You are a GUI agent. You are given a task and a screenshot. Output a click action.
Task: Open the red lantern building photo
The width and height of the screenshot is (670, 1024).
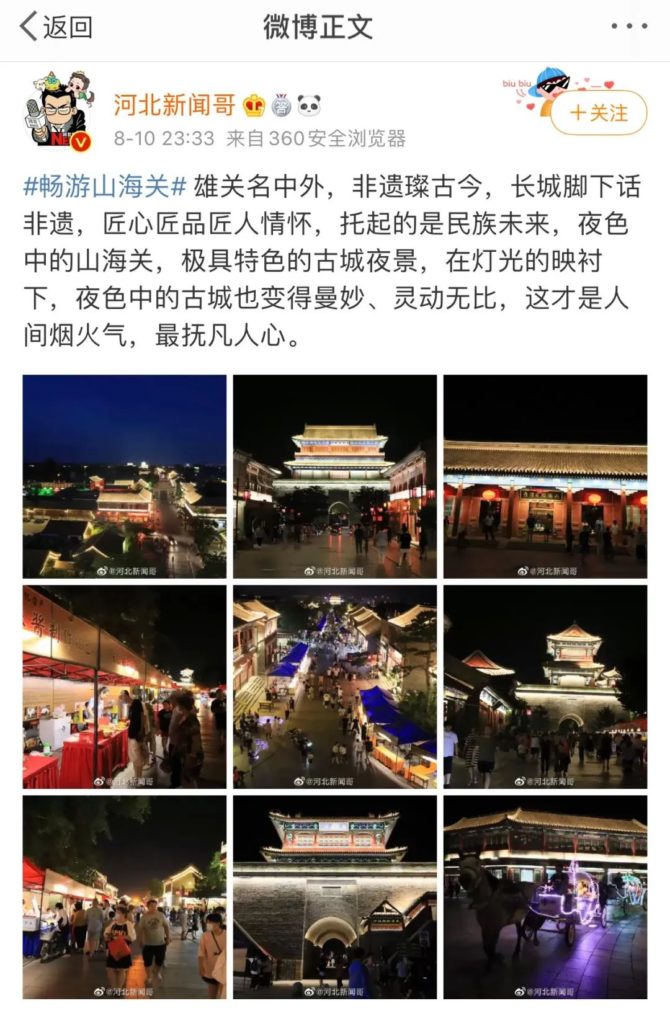pyautogui.click(x=545, y=476)
